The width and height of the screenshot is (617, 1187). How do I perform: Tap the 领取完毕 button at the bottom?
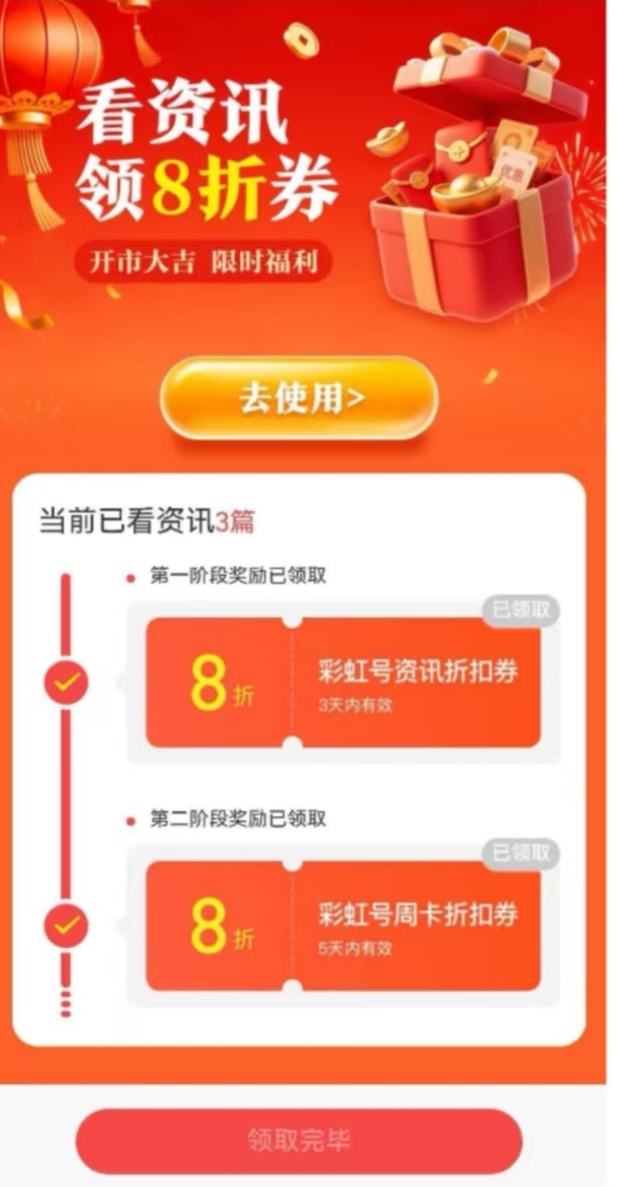(299, 1140)
